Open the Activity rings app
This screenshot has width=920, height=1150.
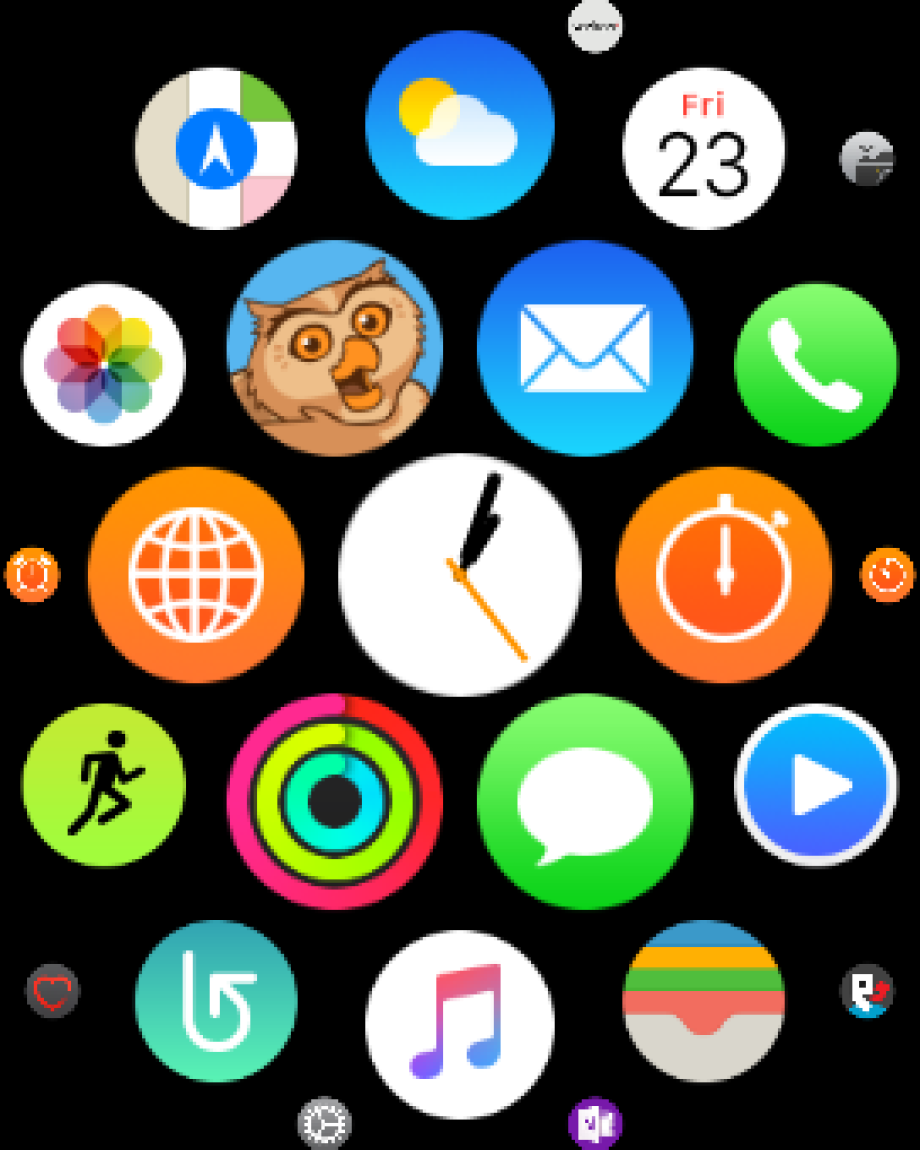coord(335,802)
